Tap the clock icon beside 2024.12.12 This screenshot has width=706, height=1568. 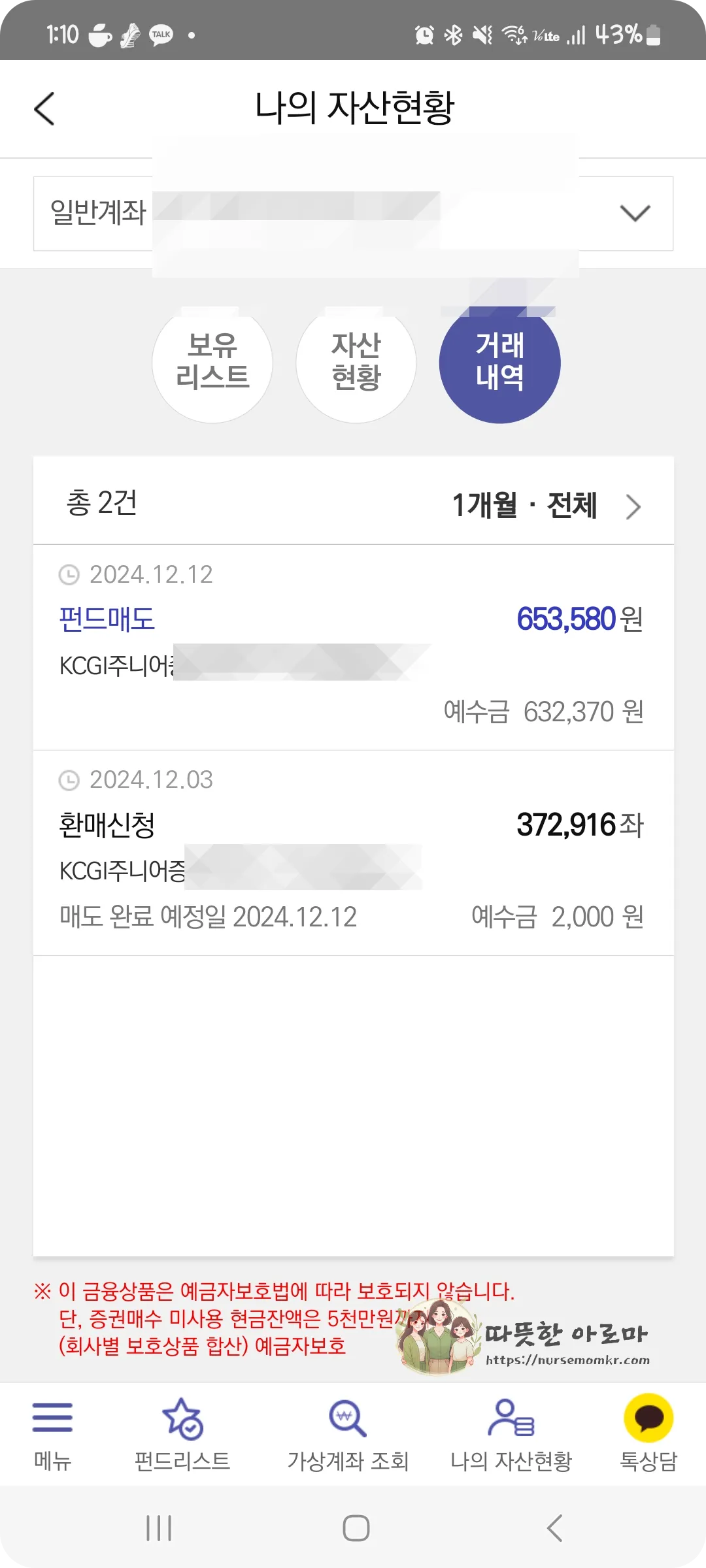point(69,574)
